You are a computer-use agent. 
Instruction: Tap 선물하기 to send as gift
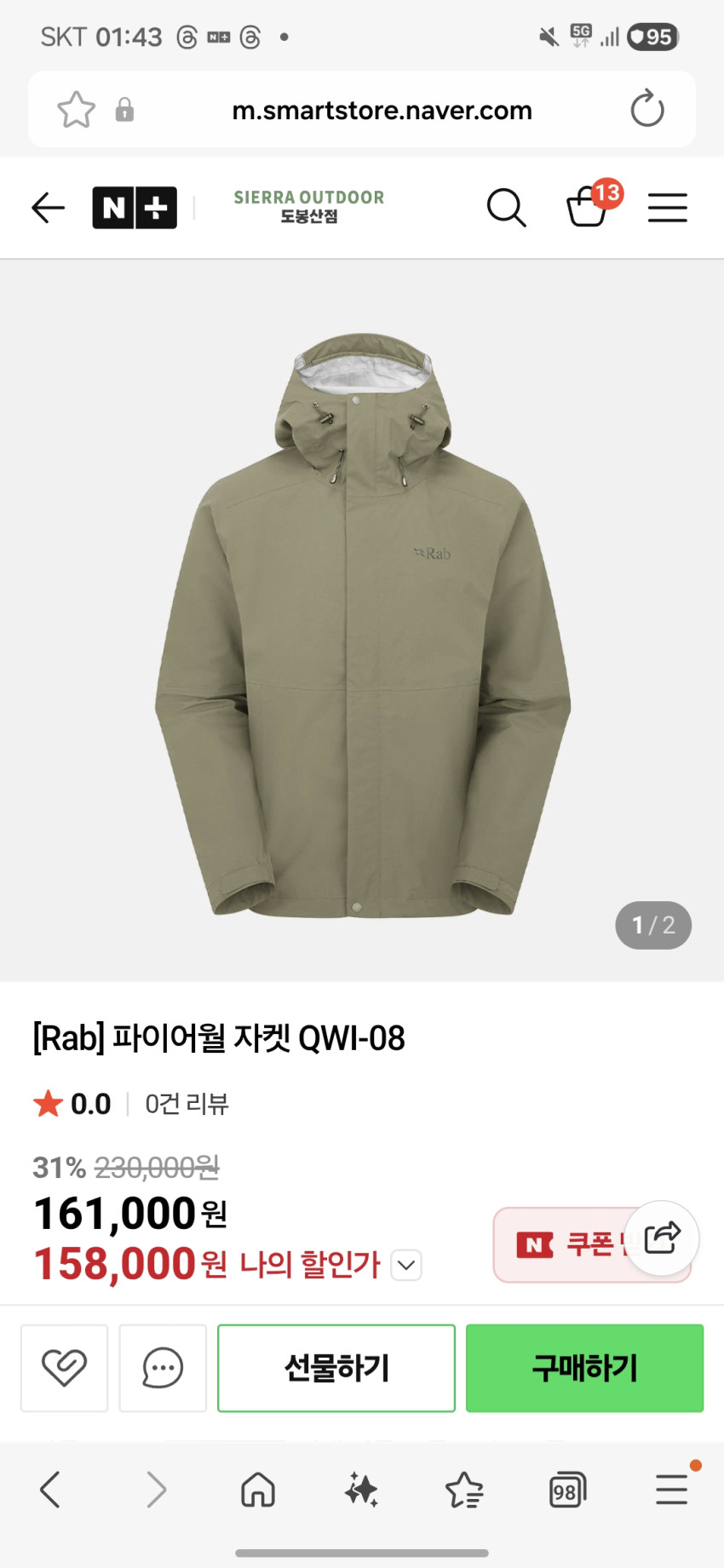point(336,1368)
